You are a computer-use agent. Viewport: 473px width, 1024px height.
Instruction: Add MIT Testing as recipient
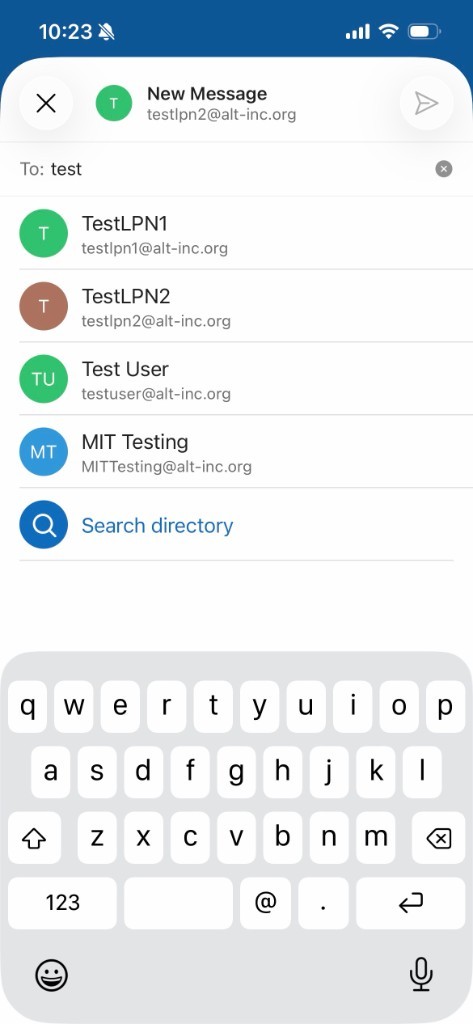236,451
